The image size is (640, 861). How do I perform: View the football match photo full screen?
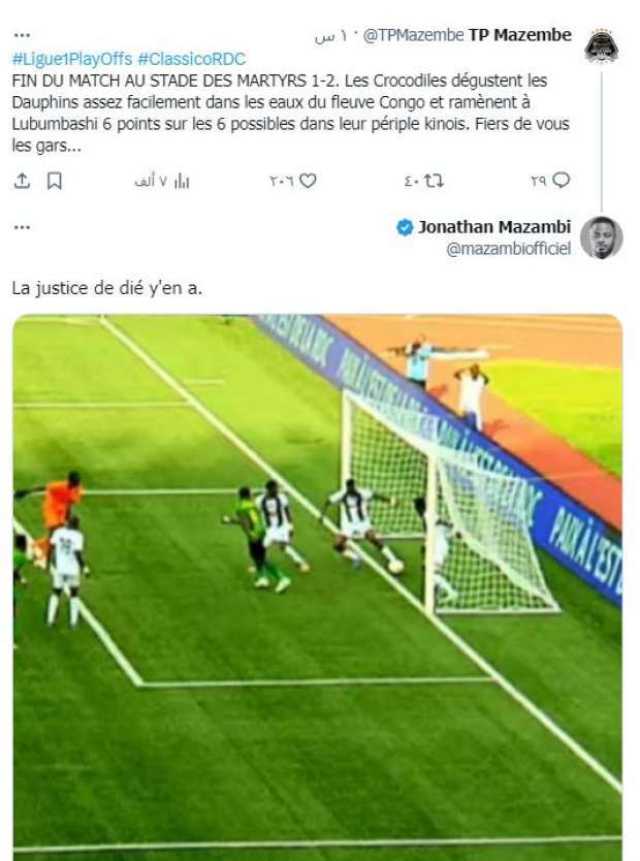tap(317, 585)
